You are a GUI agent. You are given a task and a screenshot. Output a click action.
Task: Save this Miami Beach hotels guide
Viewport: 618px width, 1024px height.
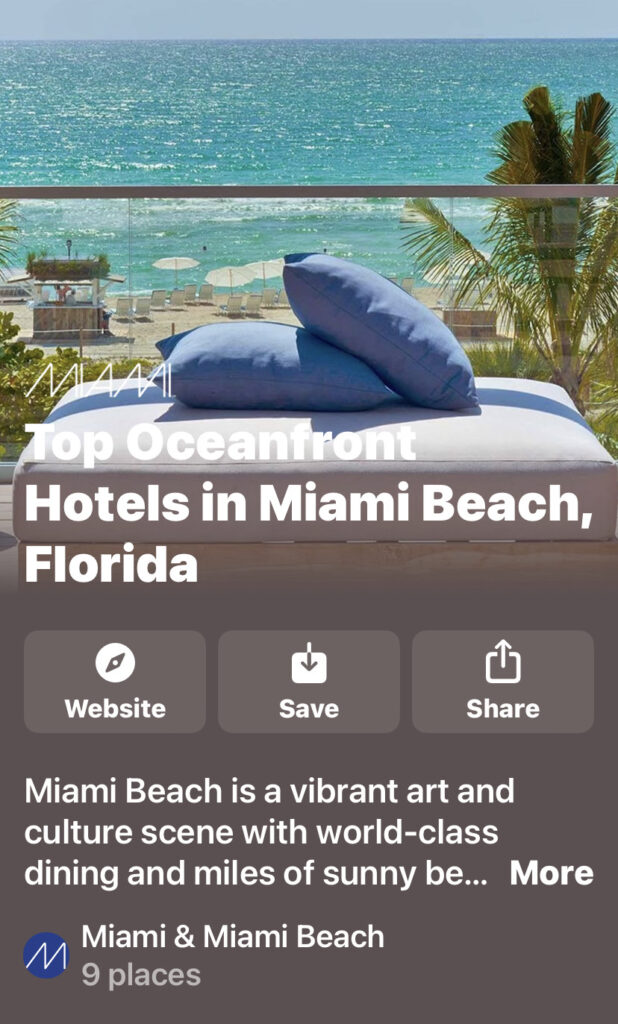308,681
